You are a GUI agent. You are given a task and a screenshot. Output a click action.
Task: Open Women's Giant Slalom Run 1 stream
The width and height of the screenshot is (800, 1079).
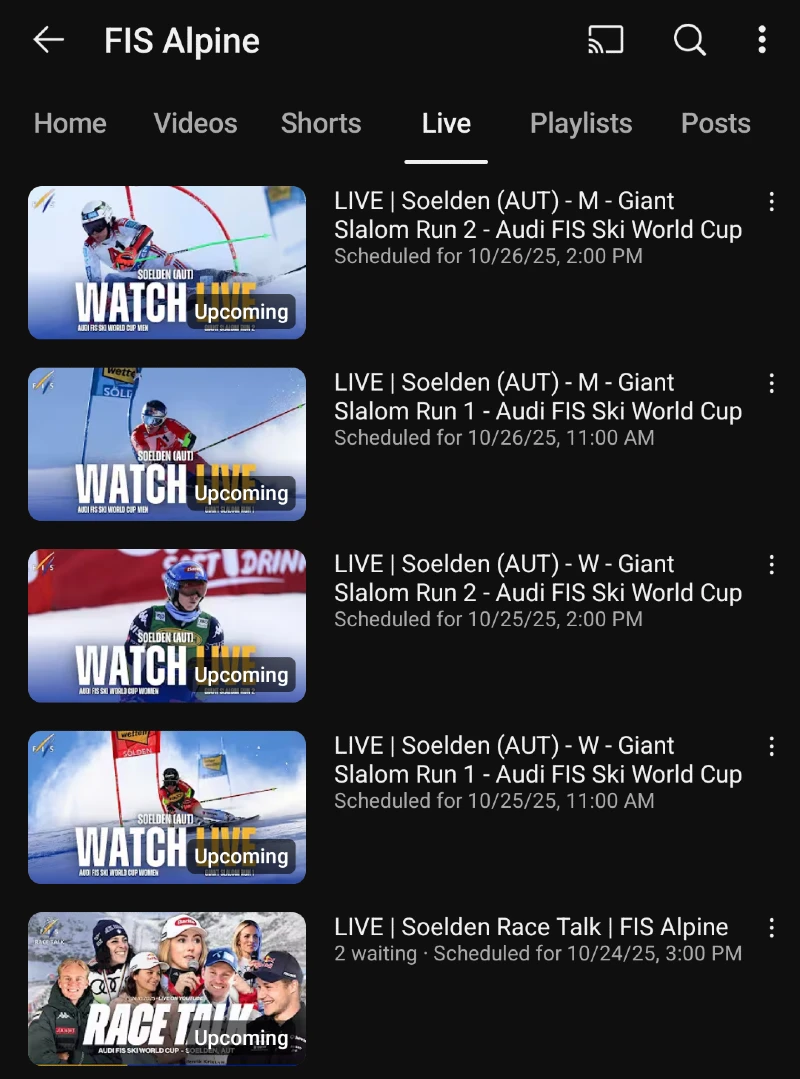167,807
